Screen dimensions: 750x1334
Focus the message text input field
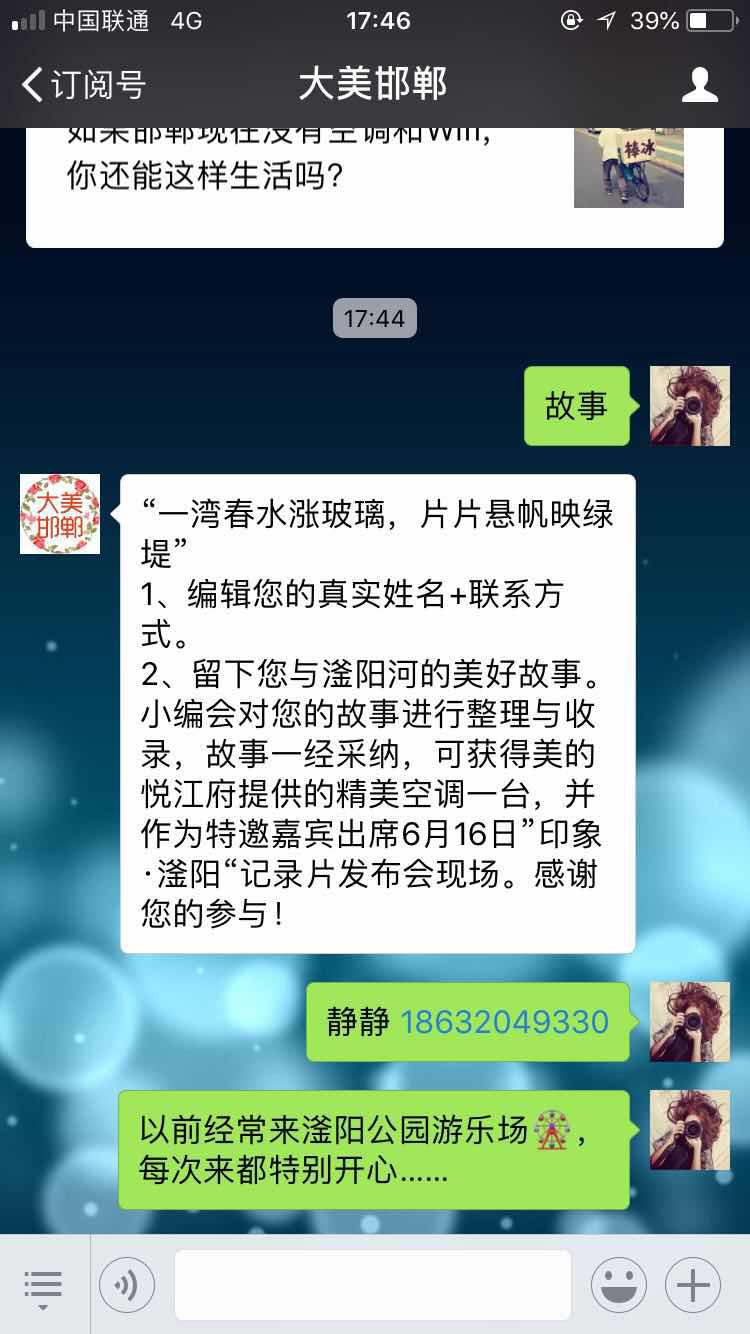[x=372, y=1284]
